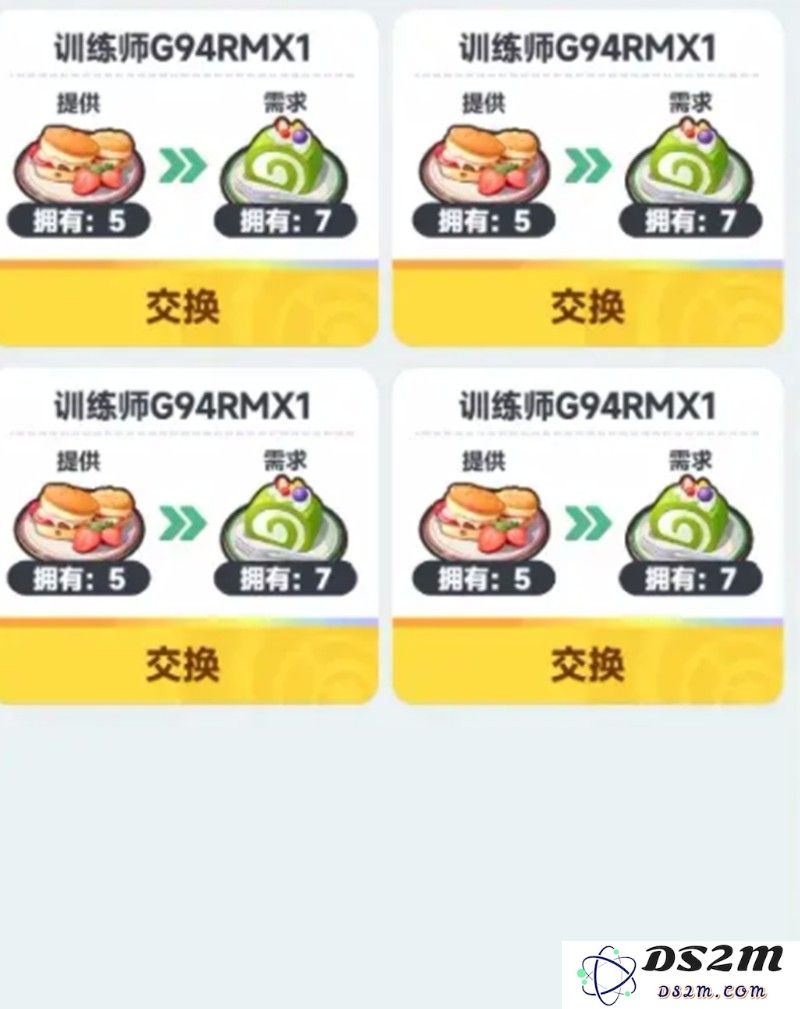Tap 交换 on the bottom-left trade card
Viewport: 800px width, 1009px height.
185,664
